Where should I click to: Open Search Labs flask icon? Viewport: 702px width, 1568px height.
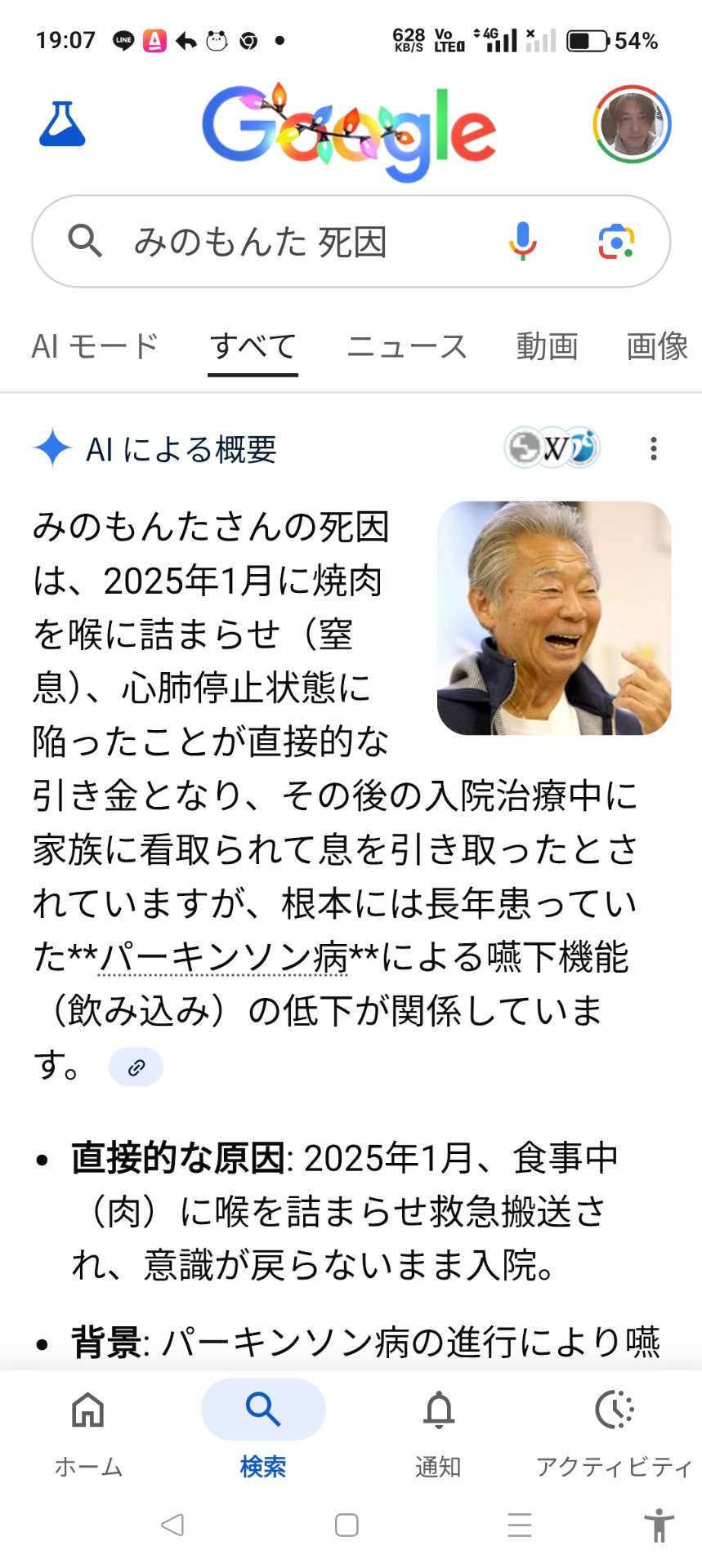(x=62, y=125)
